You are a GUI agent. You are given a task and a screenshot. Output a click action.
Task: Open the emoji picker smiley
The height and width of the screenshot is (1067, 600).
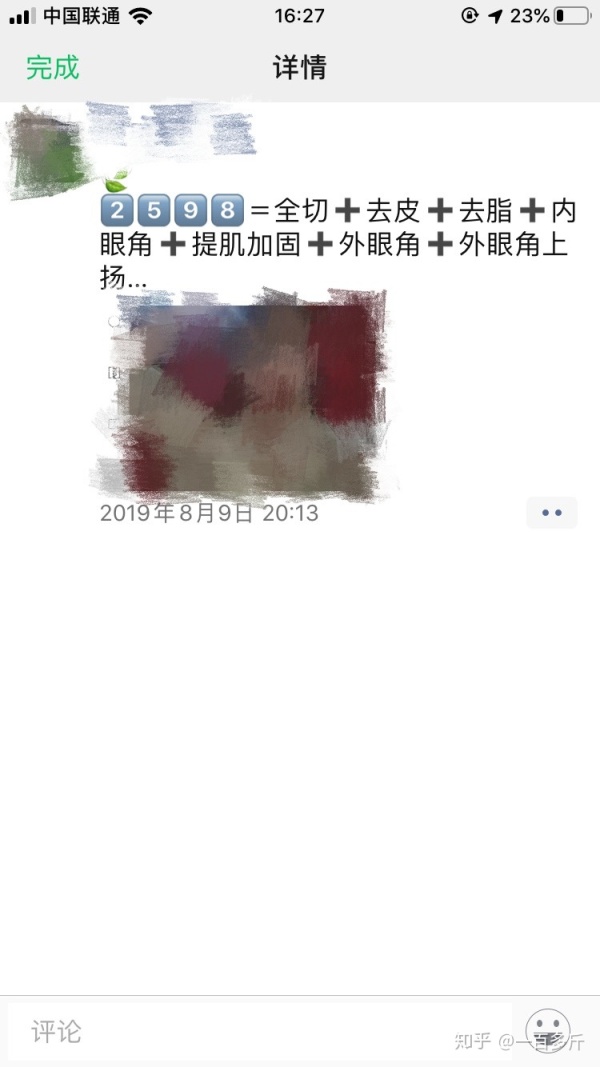click(548, 1030)
